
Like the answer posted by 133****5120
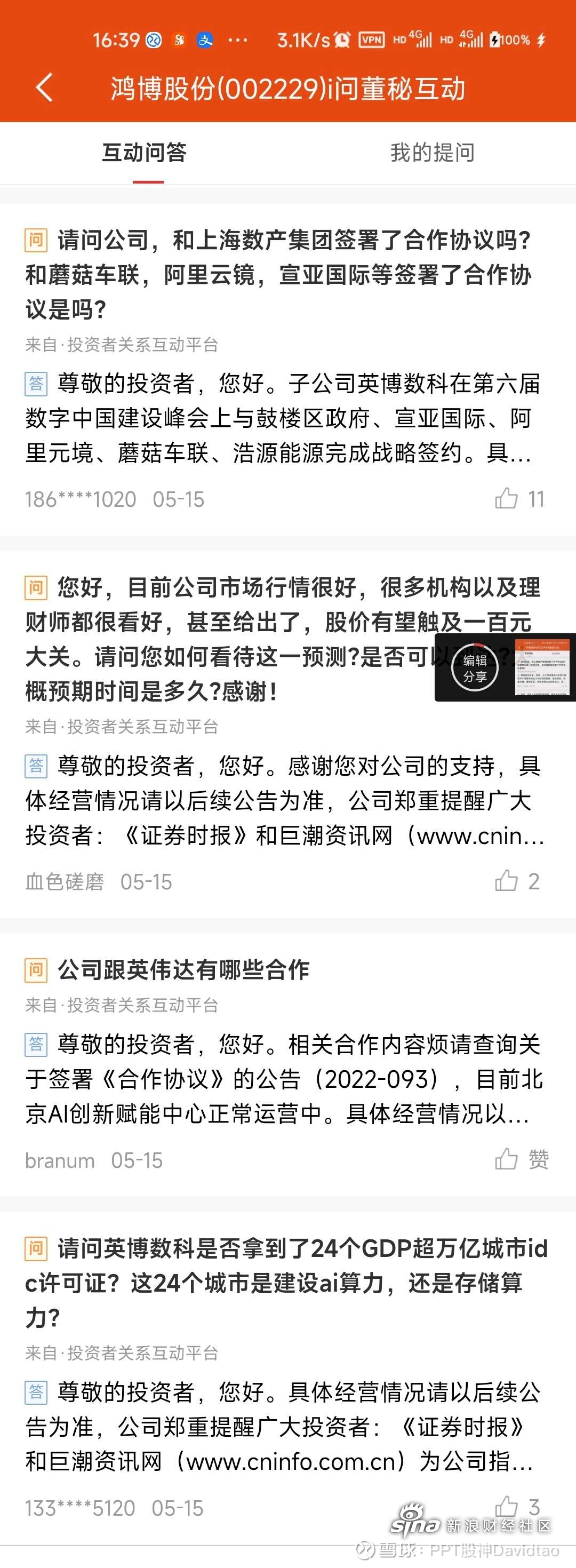(x=506, y=1507)
